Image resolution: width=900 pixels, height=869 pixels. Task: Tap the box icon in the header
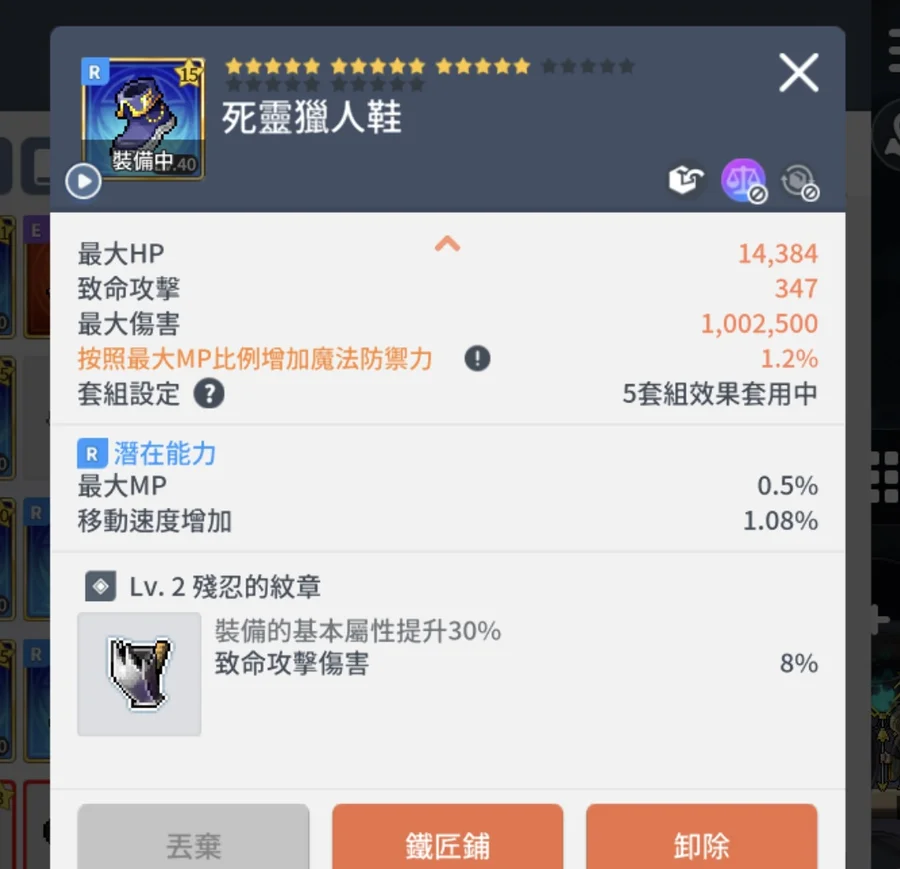[x=686, y=180]
